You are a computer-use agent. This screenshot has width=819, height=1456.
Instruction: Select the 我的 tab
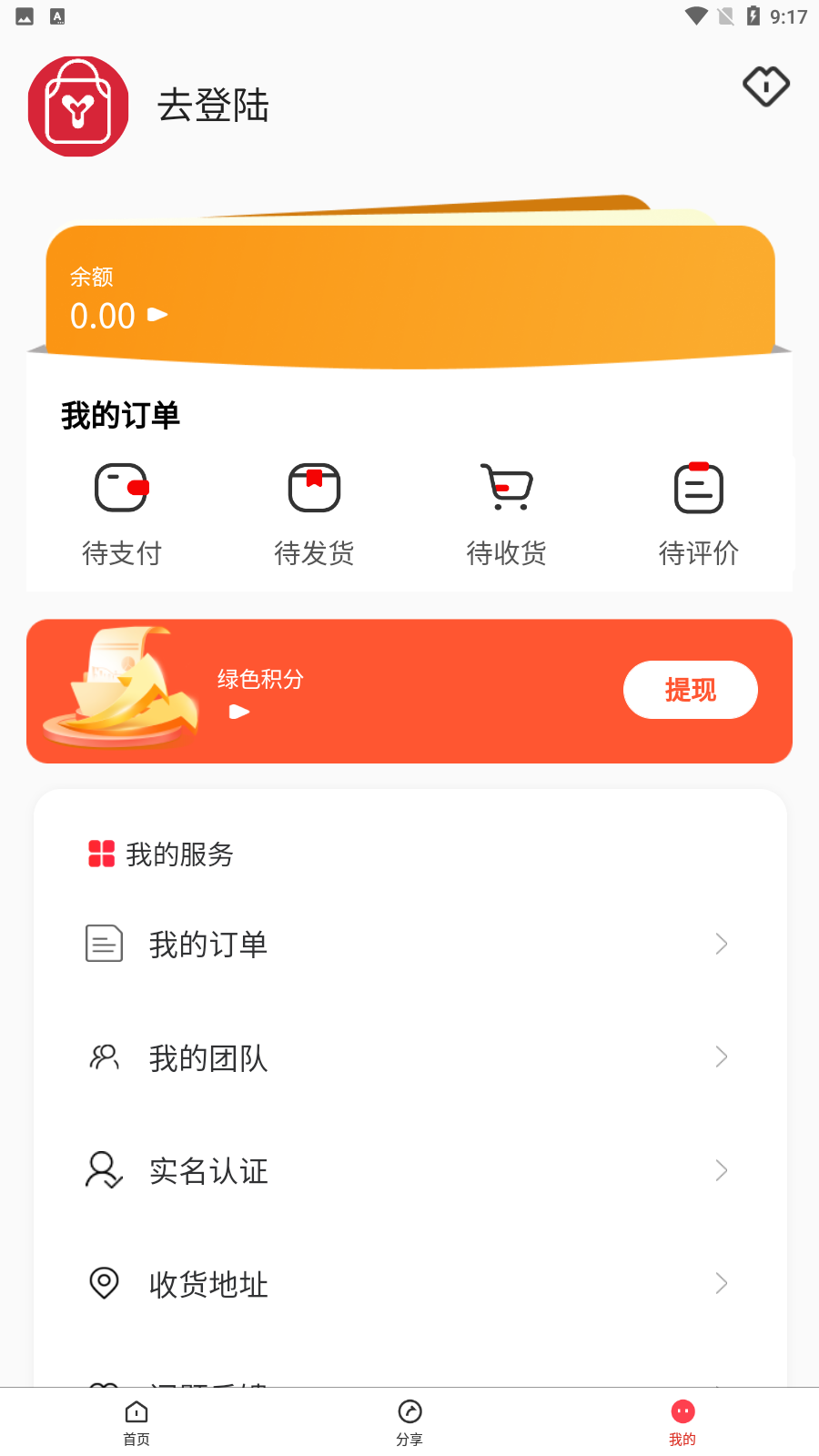pos(682,1422)
